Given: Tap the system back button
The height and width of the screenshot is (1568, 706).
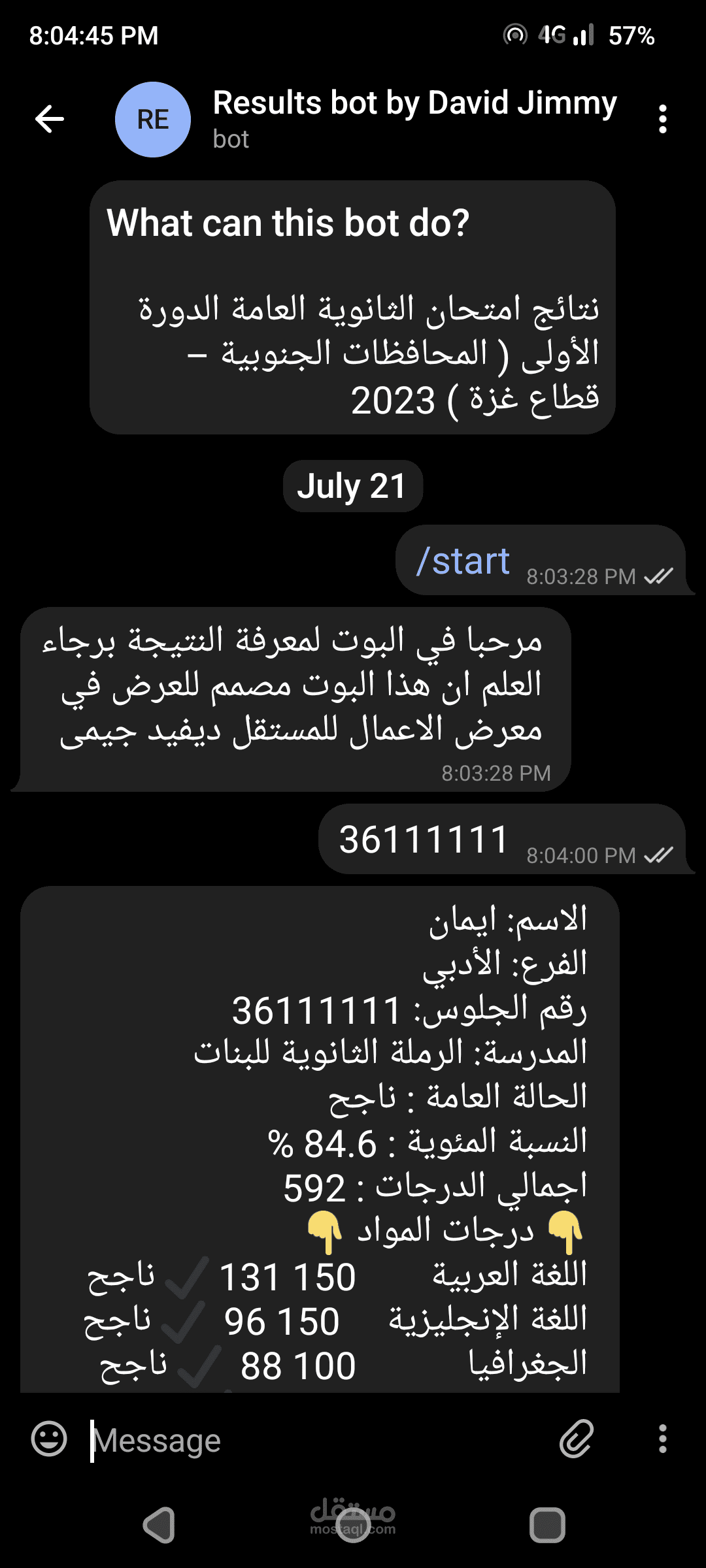Looking at the screenshot, I should coord(159,1526).
